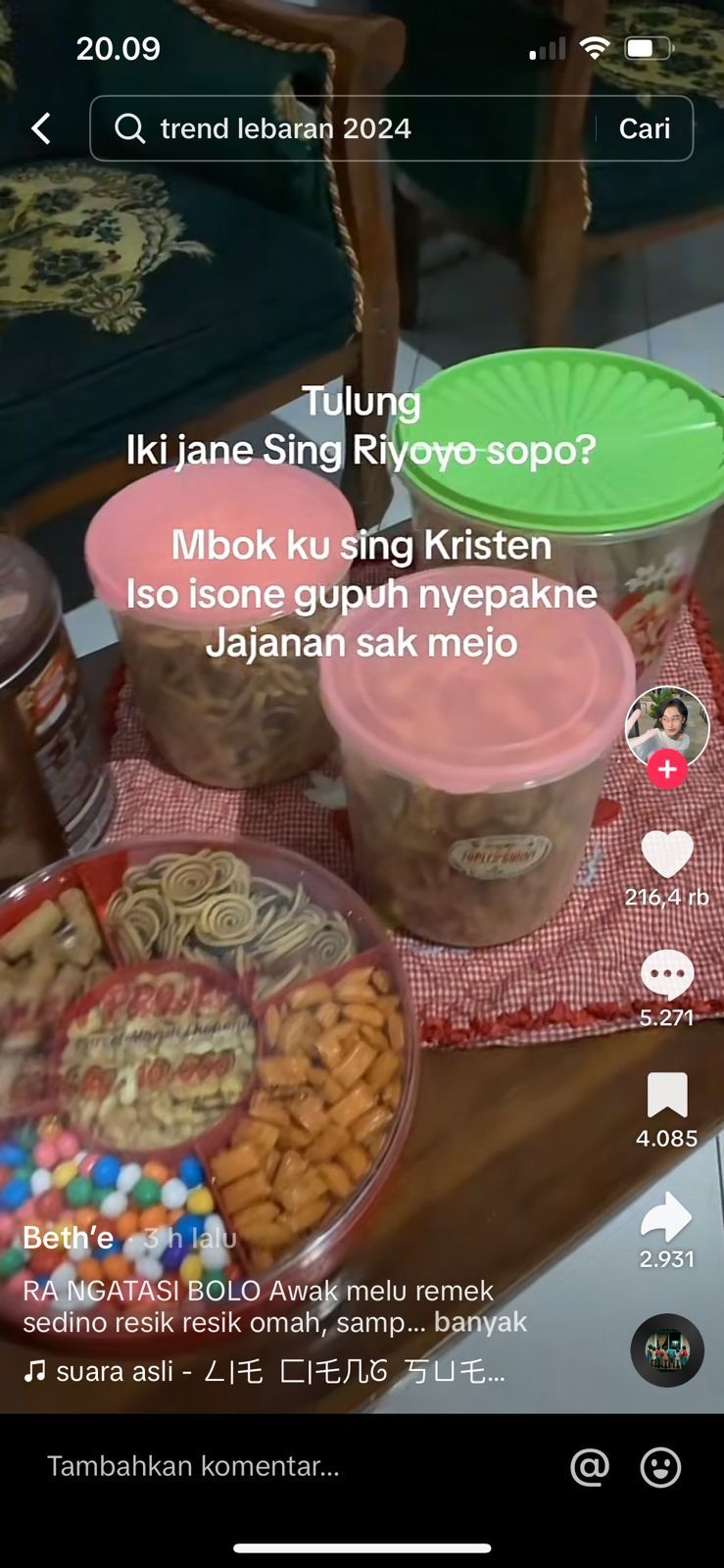Viewport: 724px width, 1568px height.
Task: Bookmark this video
Action: (667, 1096)
